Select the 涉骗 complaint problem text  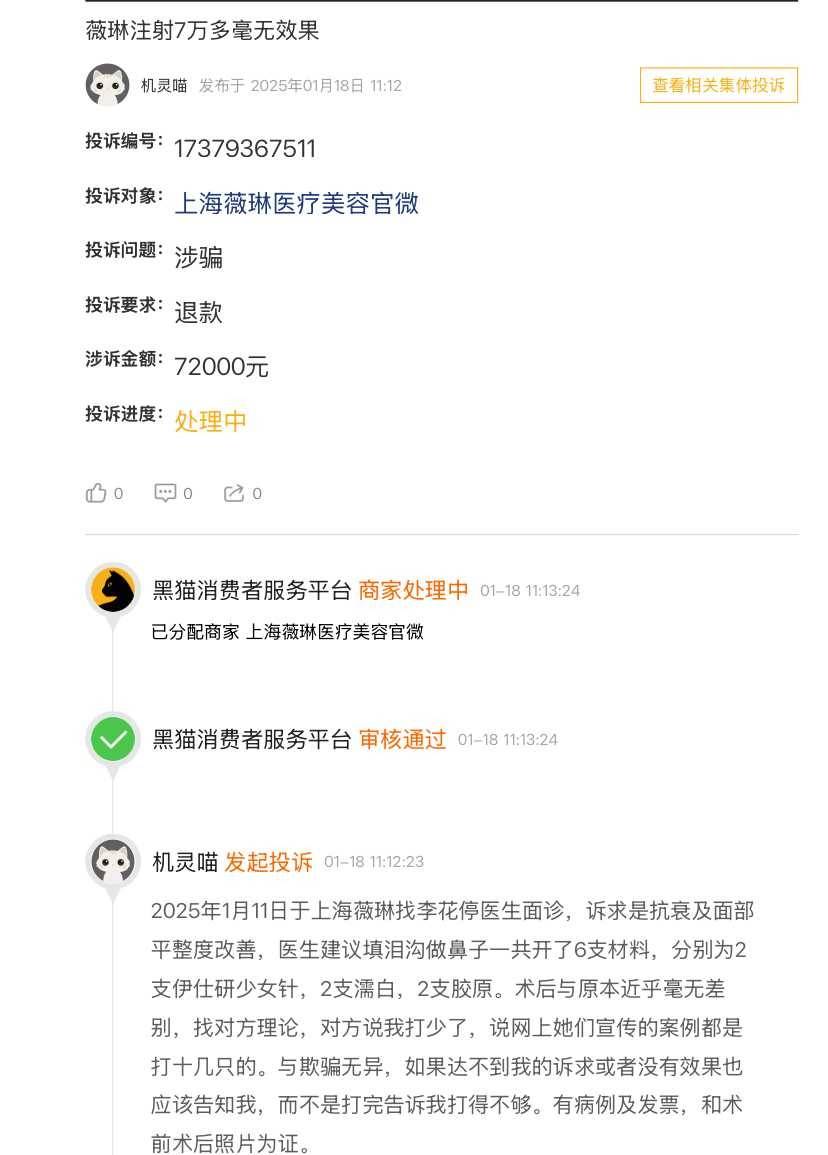(x=197, y=258)
